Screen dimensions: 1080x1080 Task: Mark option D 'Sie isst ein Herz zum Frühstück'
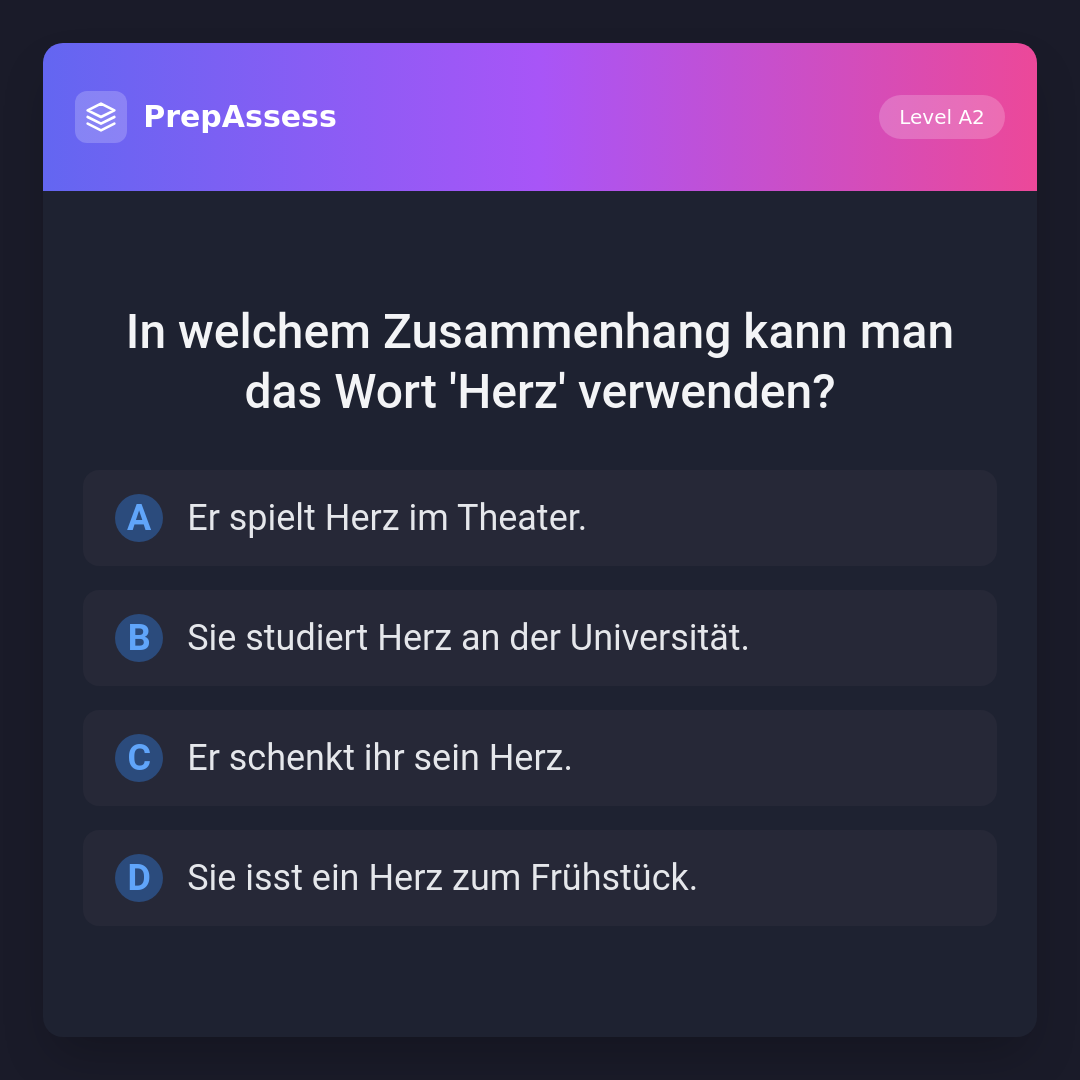(x=539, y=878)
